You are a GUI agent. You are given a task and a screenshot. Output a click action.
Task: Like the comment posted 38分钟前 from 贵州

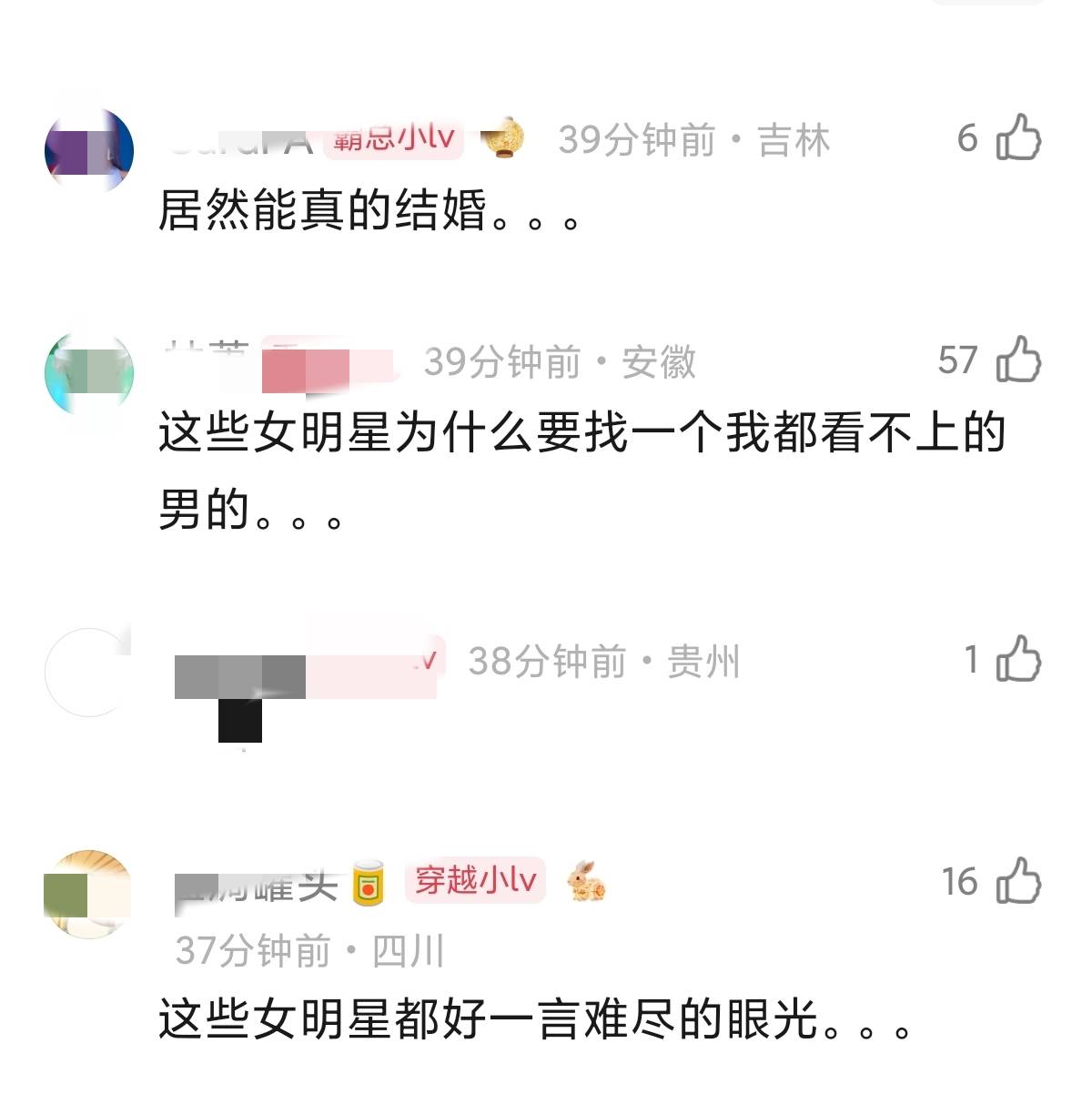pyautogui.click(x=1018, y=659)
